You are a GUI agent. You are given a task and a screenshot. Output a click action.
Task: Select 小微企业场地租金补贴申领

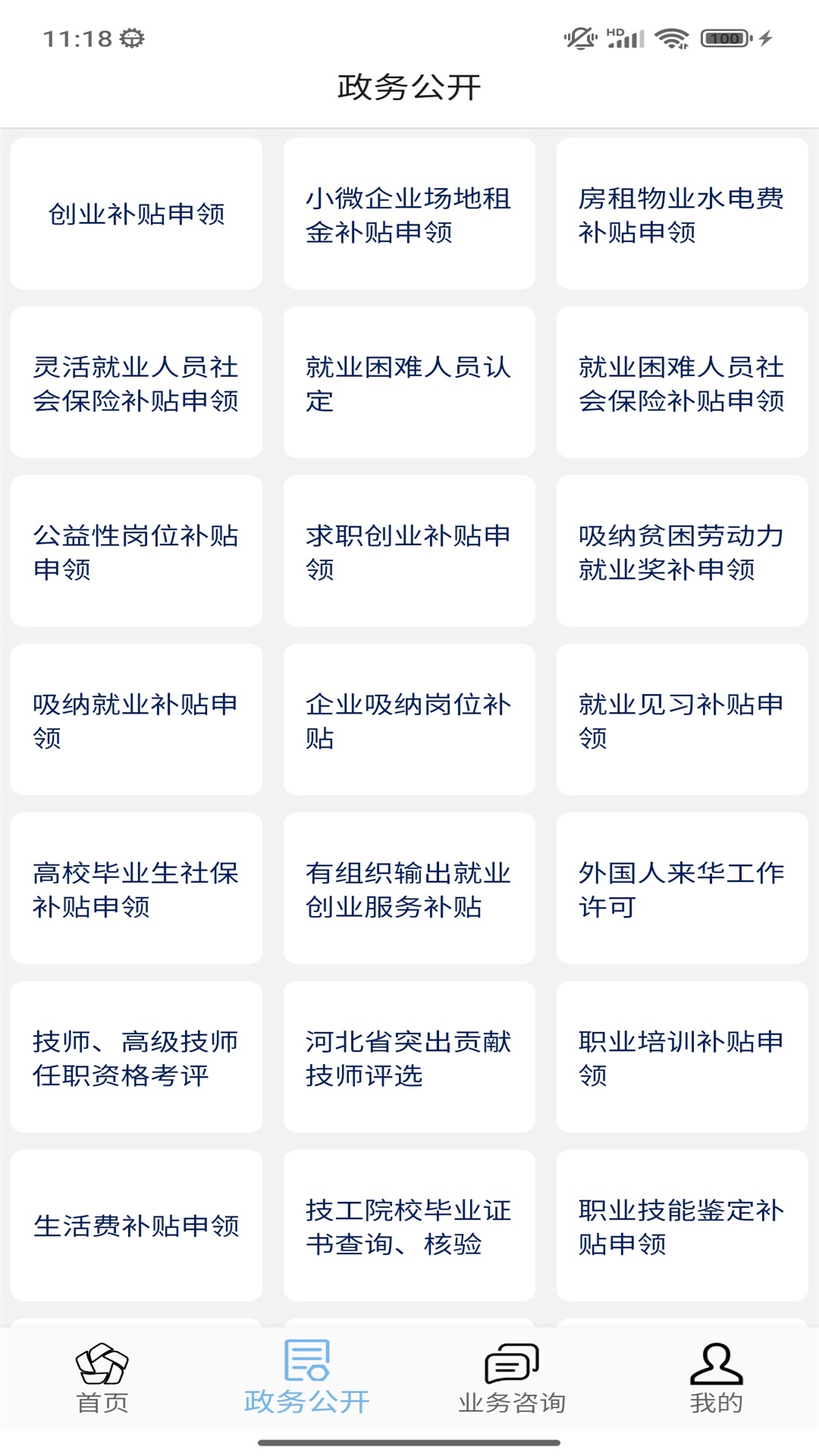pyautogui.click(x=409, y=214)
